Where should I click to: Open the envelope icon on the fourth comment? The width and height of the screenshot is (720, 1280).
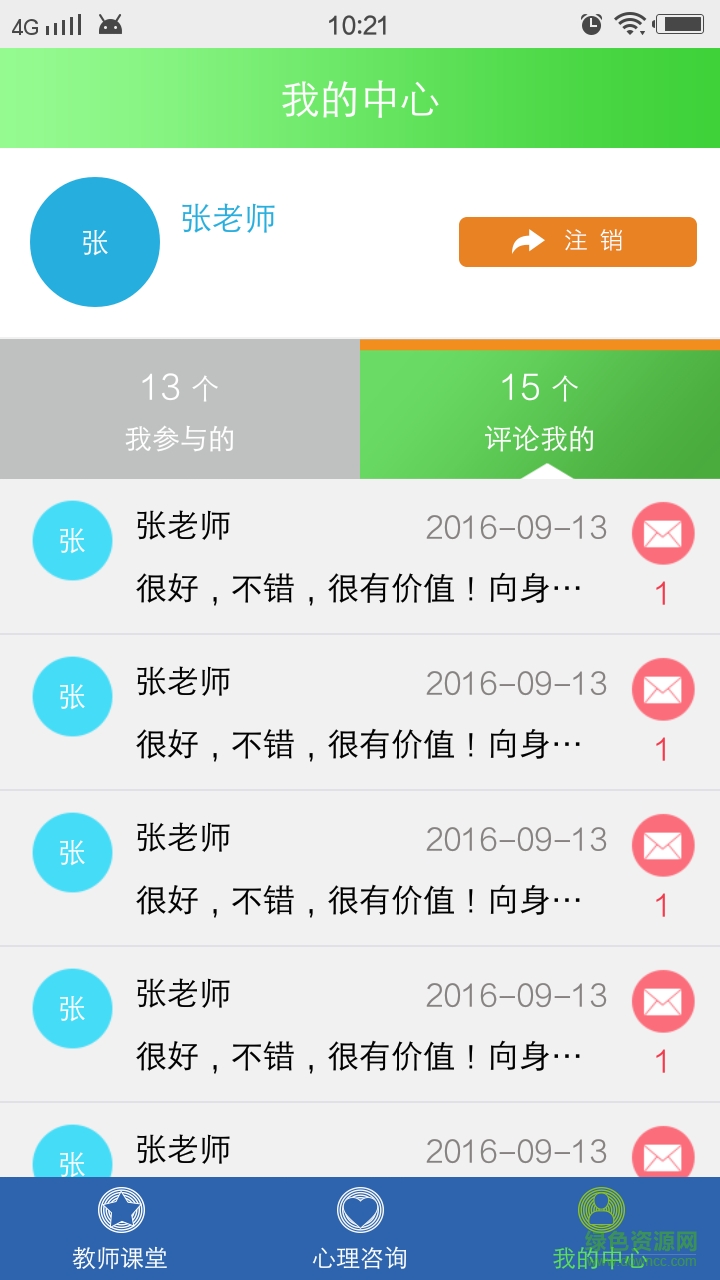click(662, 1001)
